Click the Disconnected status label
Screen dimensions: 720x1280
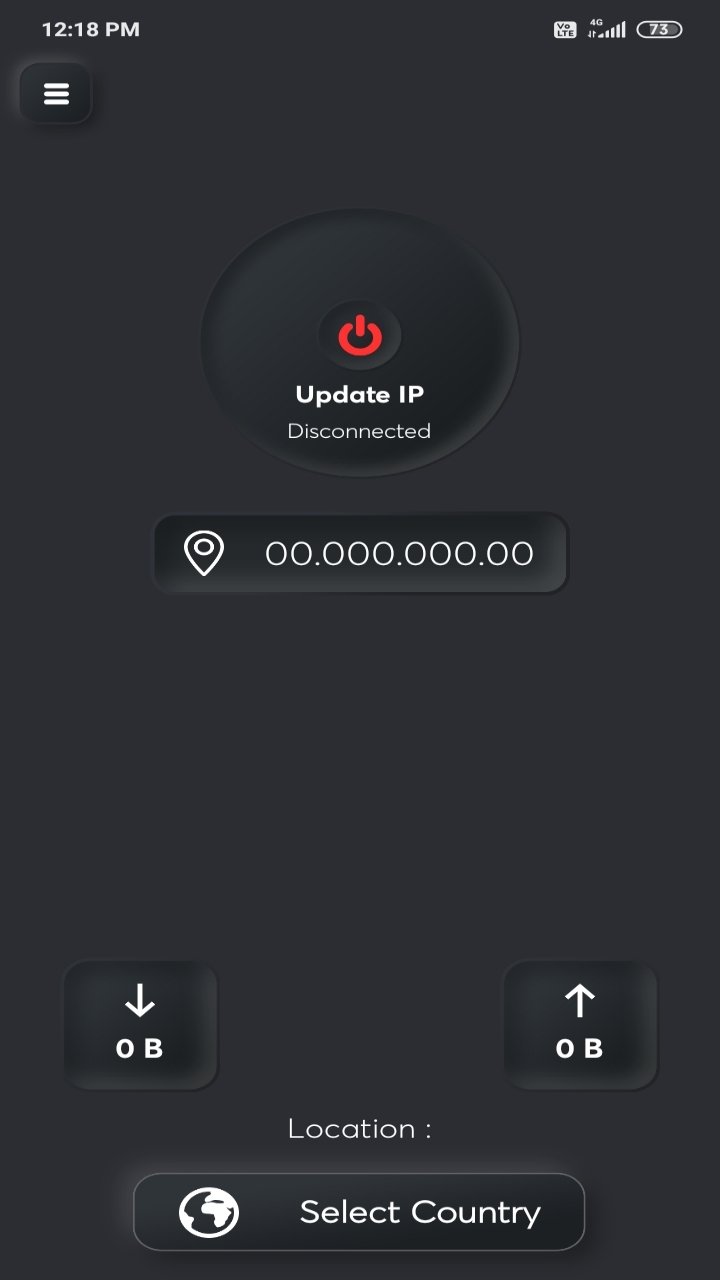pos(359,431)
